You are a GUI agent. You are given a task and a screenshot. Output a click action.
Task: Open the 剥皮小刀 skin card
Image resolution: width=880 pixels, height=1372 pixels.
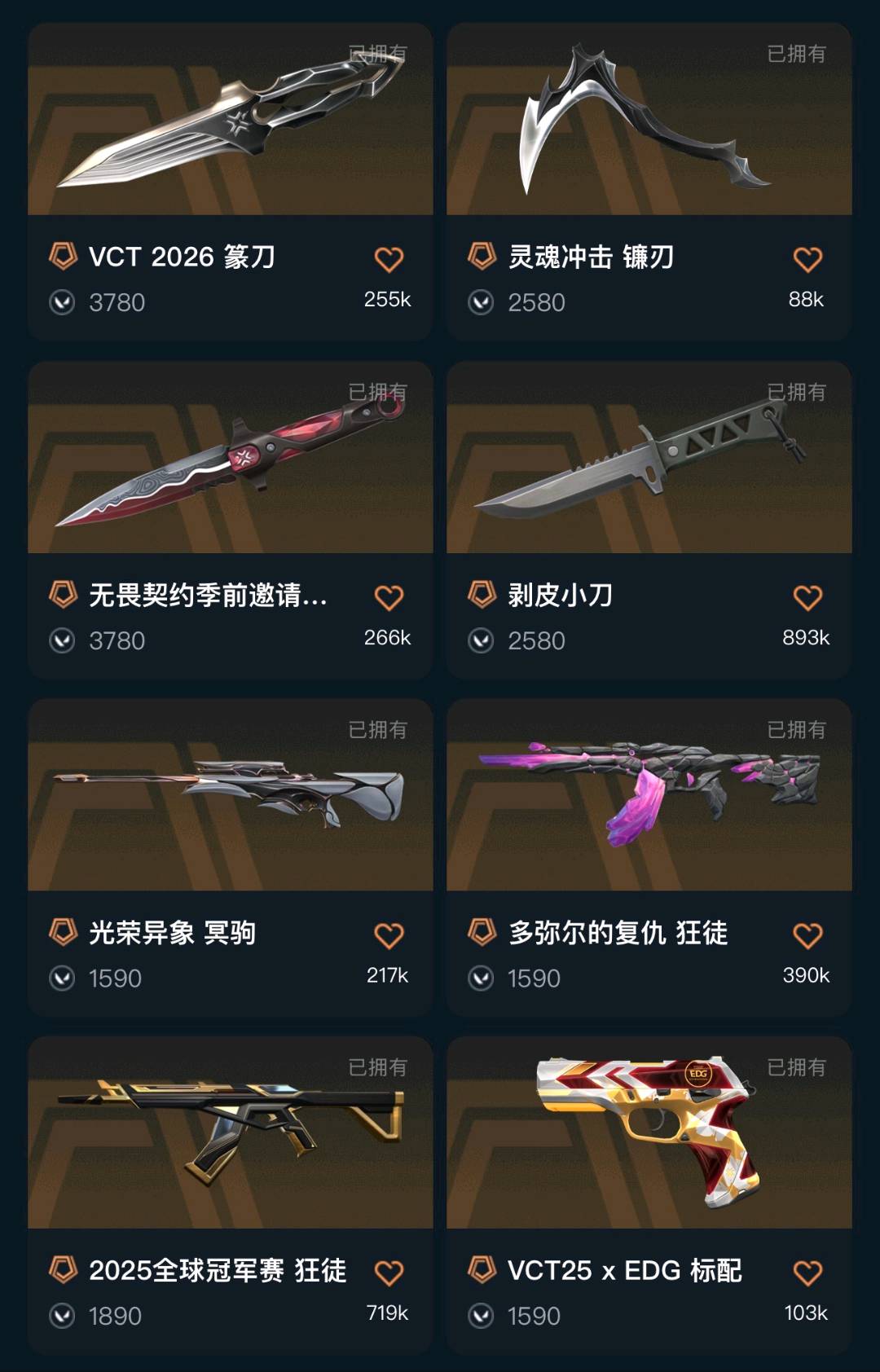click(649, 460)
